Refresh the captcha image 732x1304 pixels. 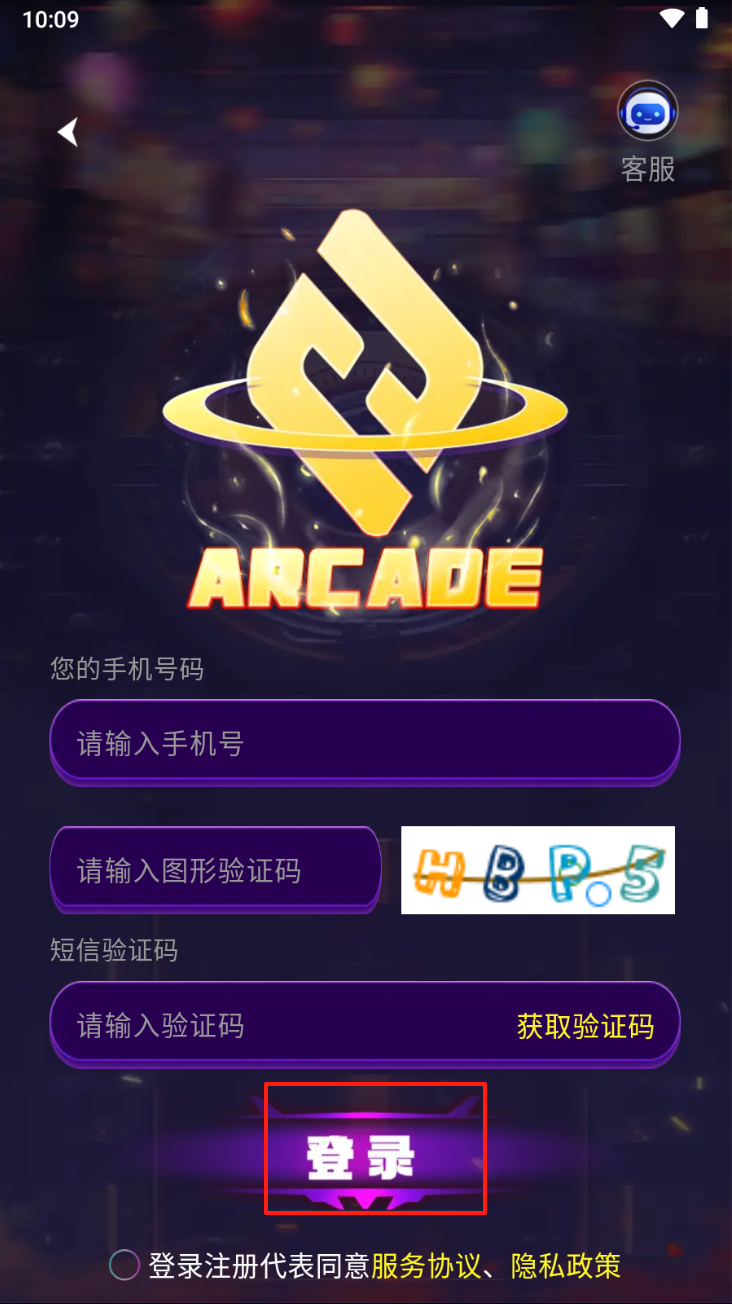(538, 870)
